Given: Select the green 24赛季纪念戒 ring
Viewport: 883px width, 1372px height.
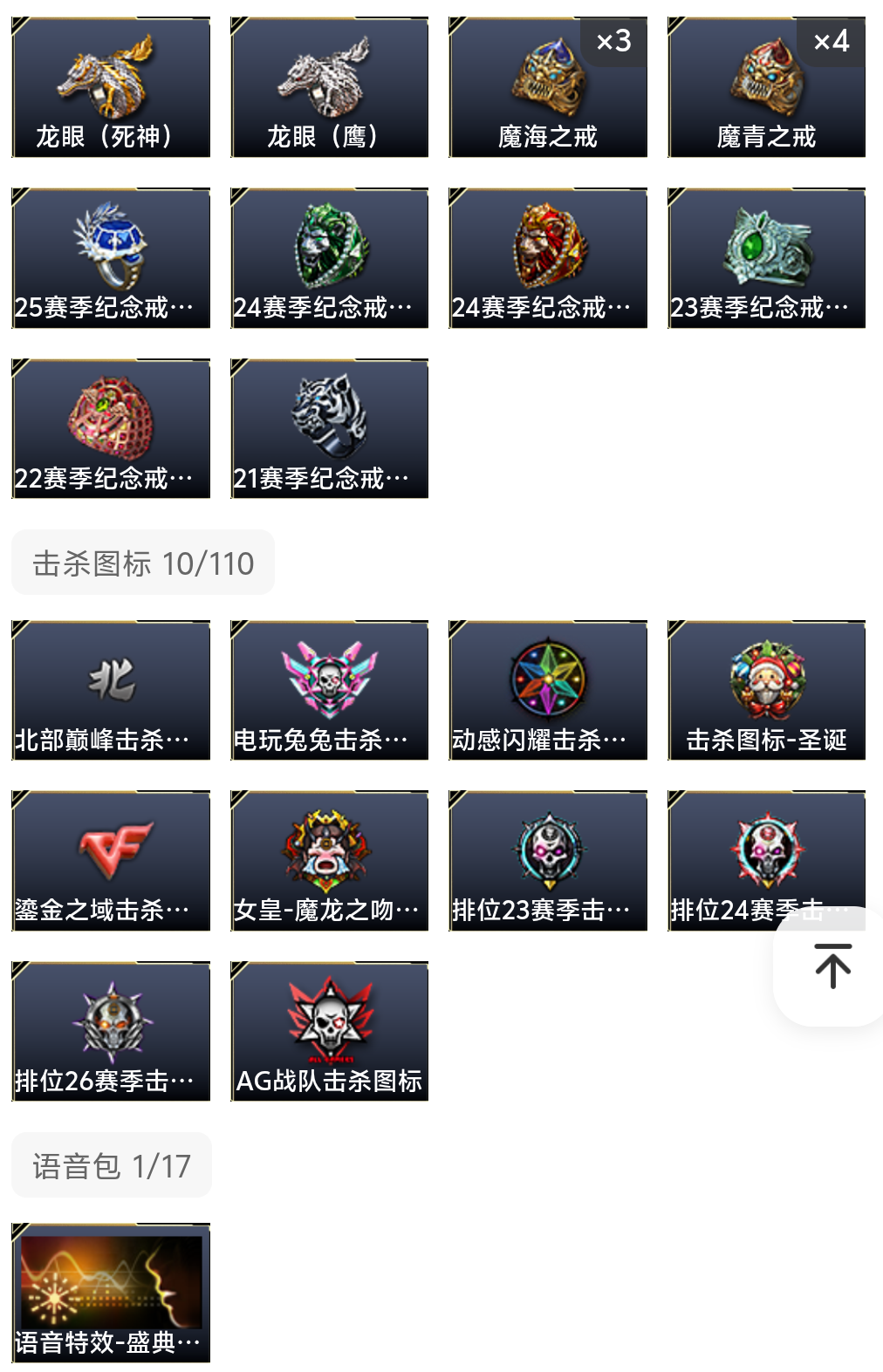Looking at the screenshot, I should (x=330, y=258).
